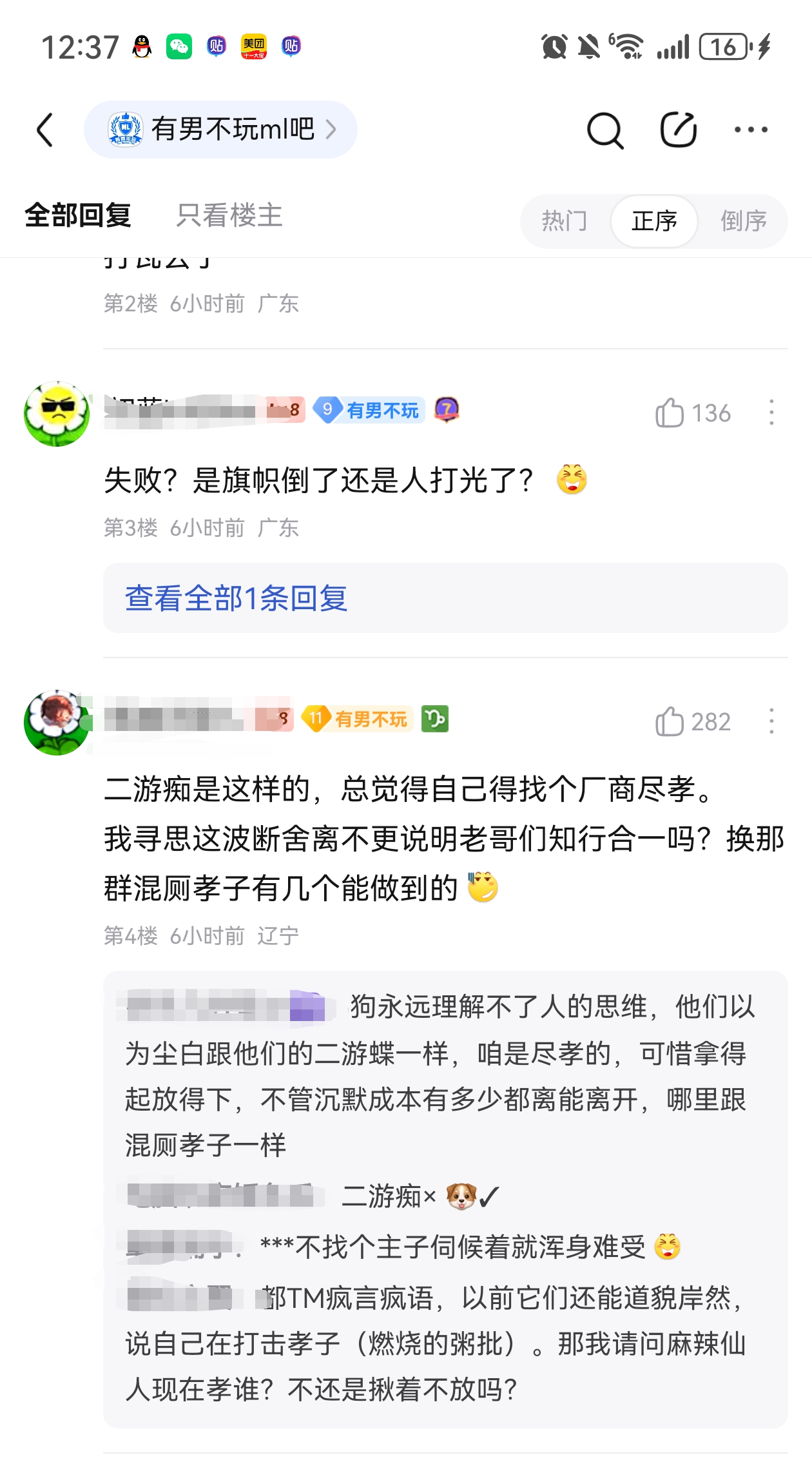The image size is (812, 1471).
Task: Select 正序 sort order
Action: tap(654, 221)
